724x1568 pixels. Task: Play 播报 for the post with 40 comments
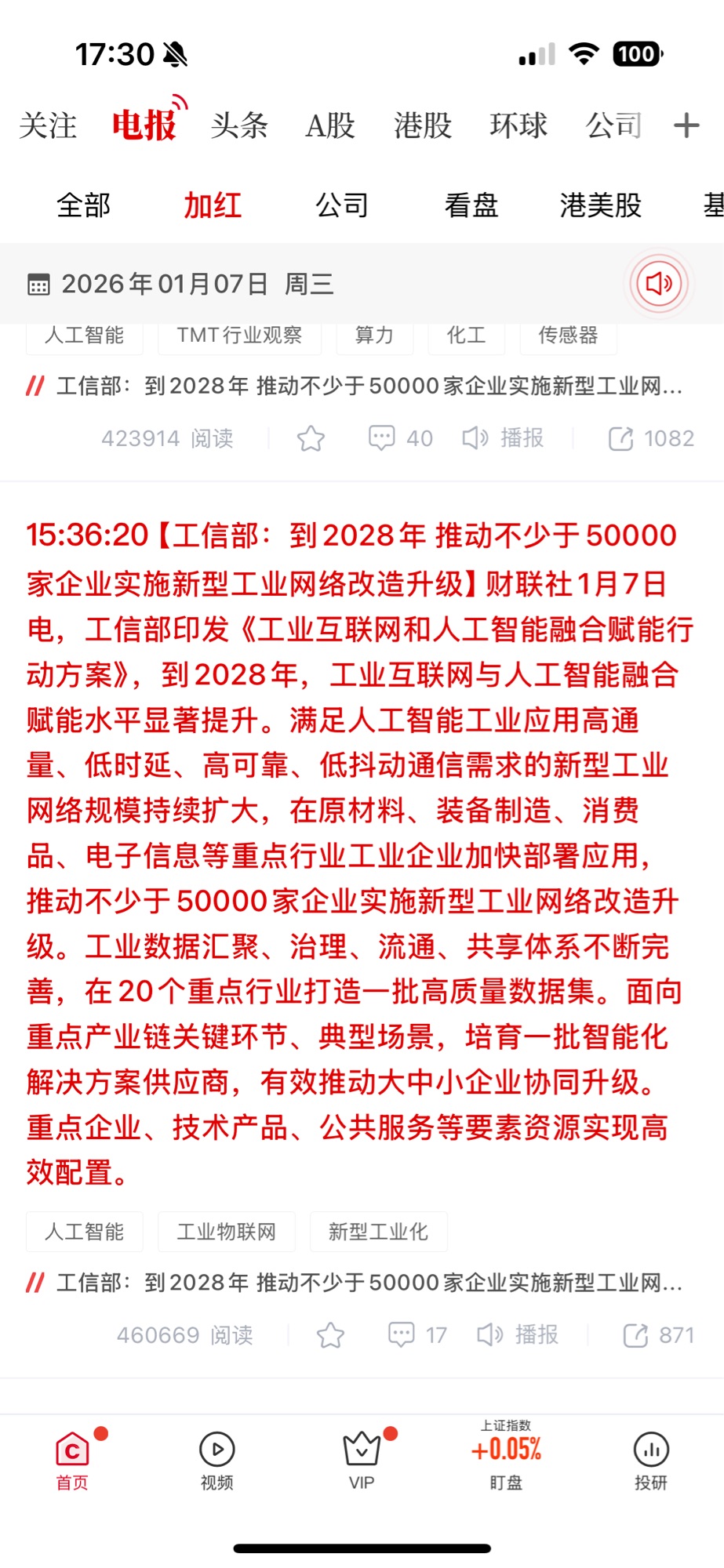point(503,438)
